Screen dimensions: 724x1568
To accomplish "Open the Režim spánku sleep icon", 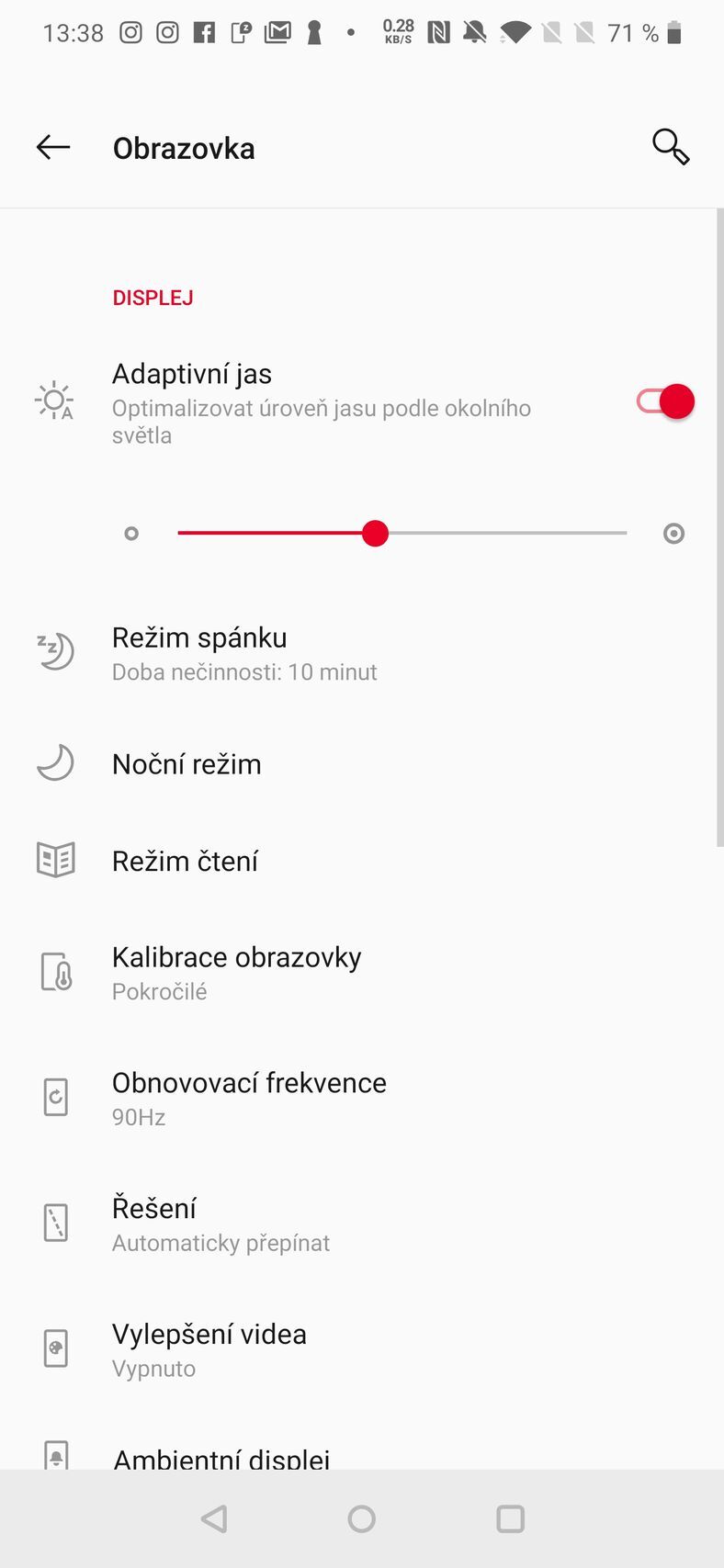I will tap(54, 652).
